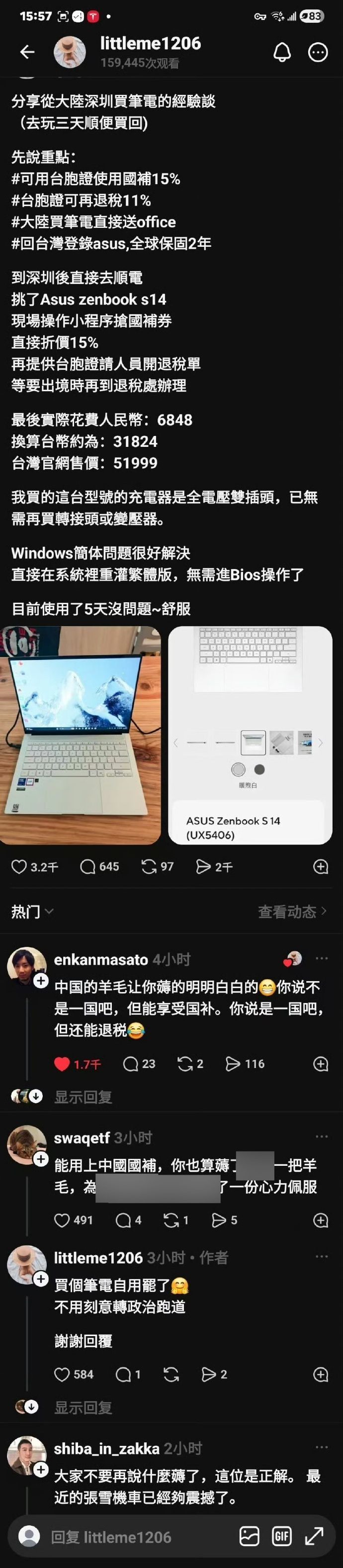Expand the reply composer to full screen
Viewport: 343px width, 1568px height.
314,1536
